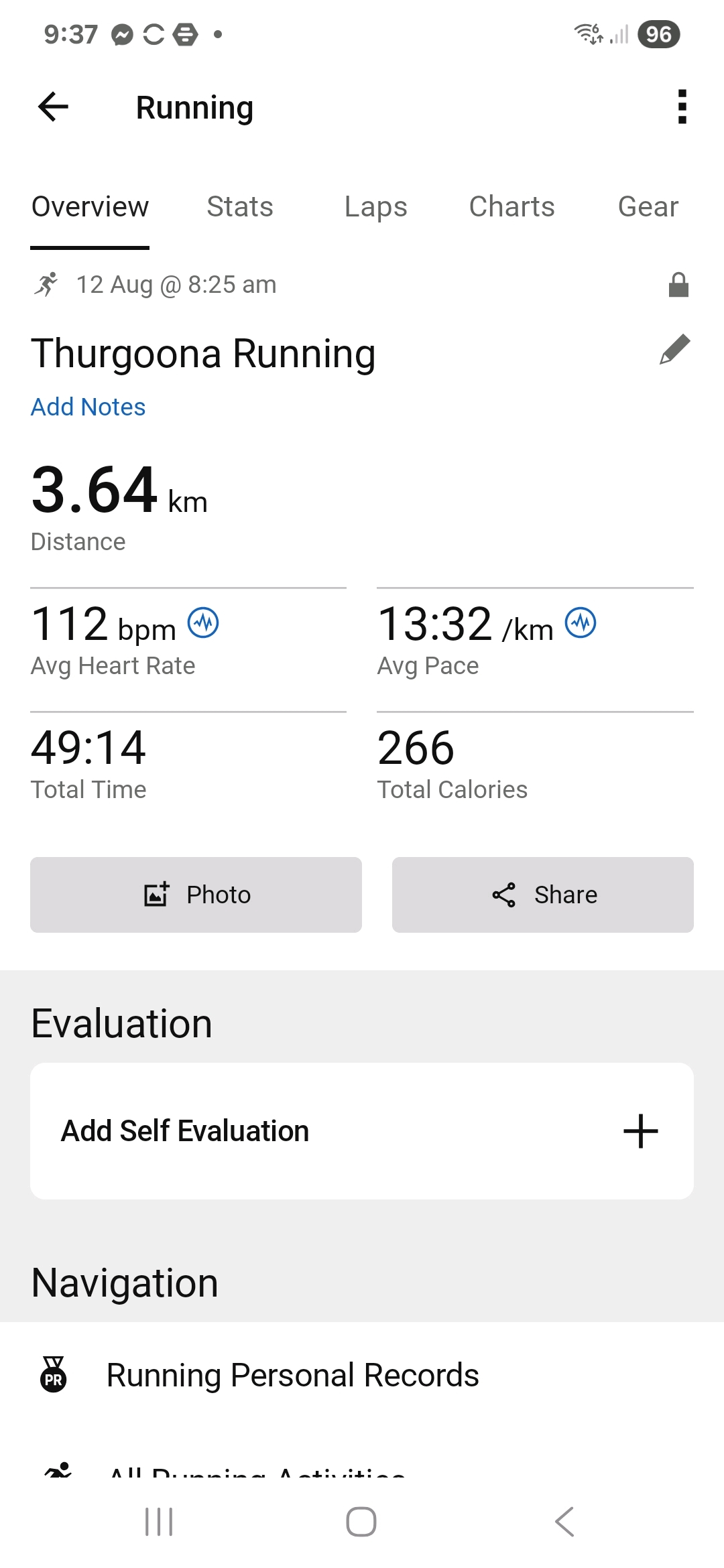Add a photo to this activity
Viewport: 724px width, 1568px height.
point(196,895)
